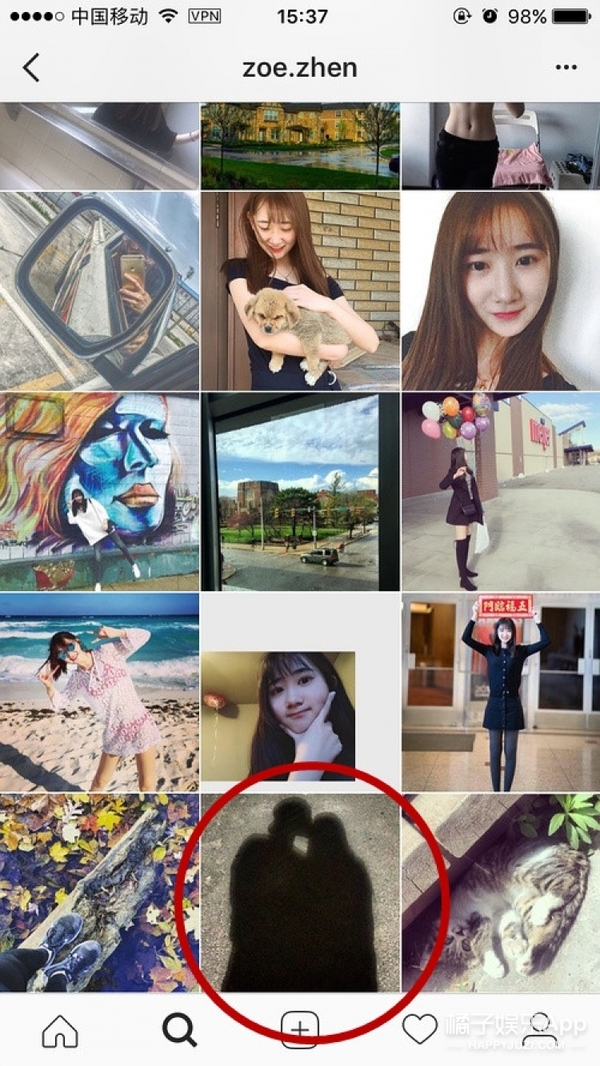This screenshot has width=600, height=1066.
Task: Open the post with colorful balloons
Action: (x=500, y=491)
